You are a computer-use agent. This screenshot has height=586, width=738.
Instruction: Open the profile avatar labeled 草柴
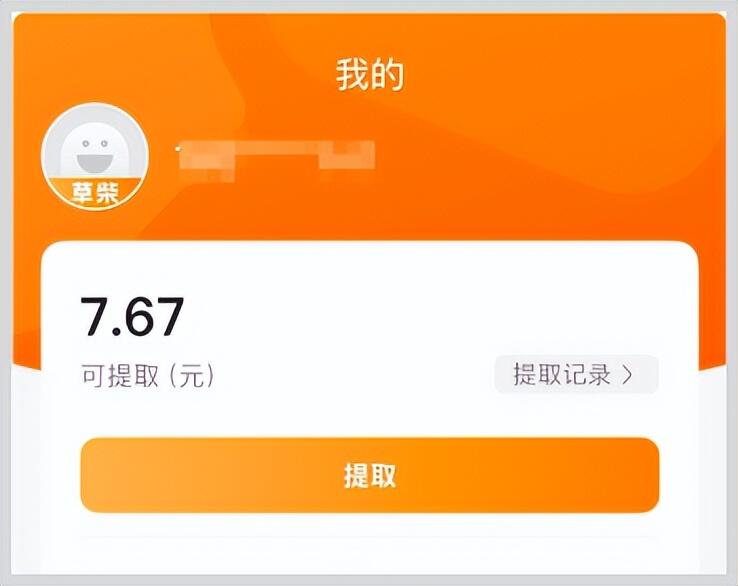95,156
